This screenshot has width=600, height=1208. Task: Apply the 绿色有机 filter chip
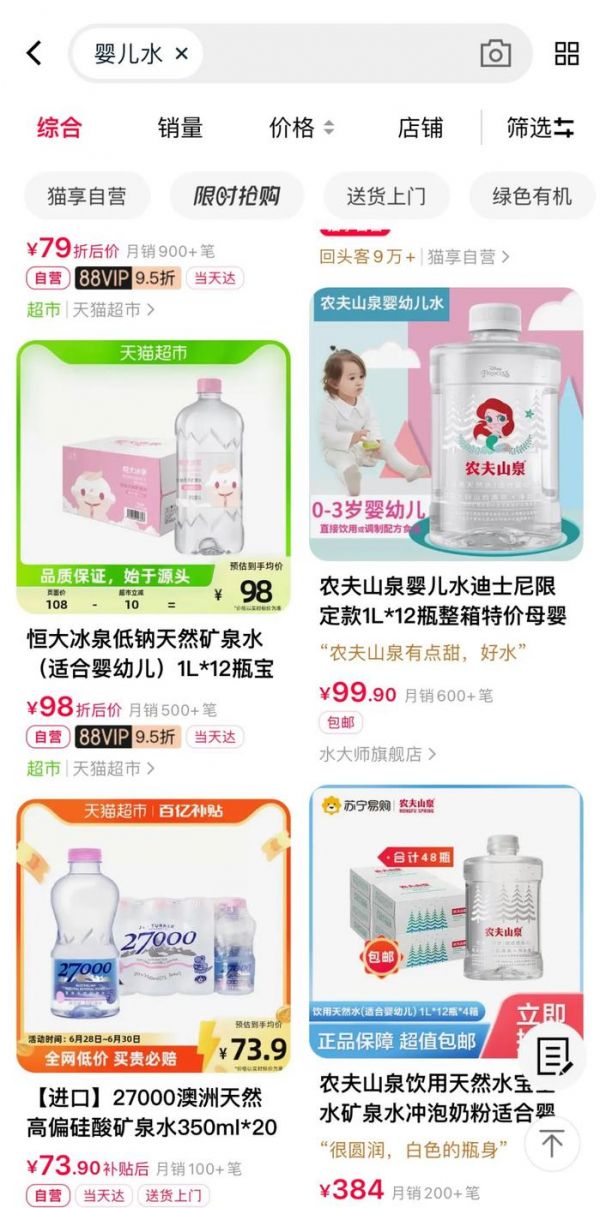(x=531, y=196)
